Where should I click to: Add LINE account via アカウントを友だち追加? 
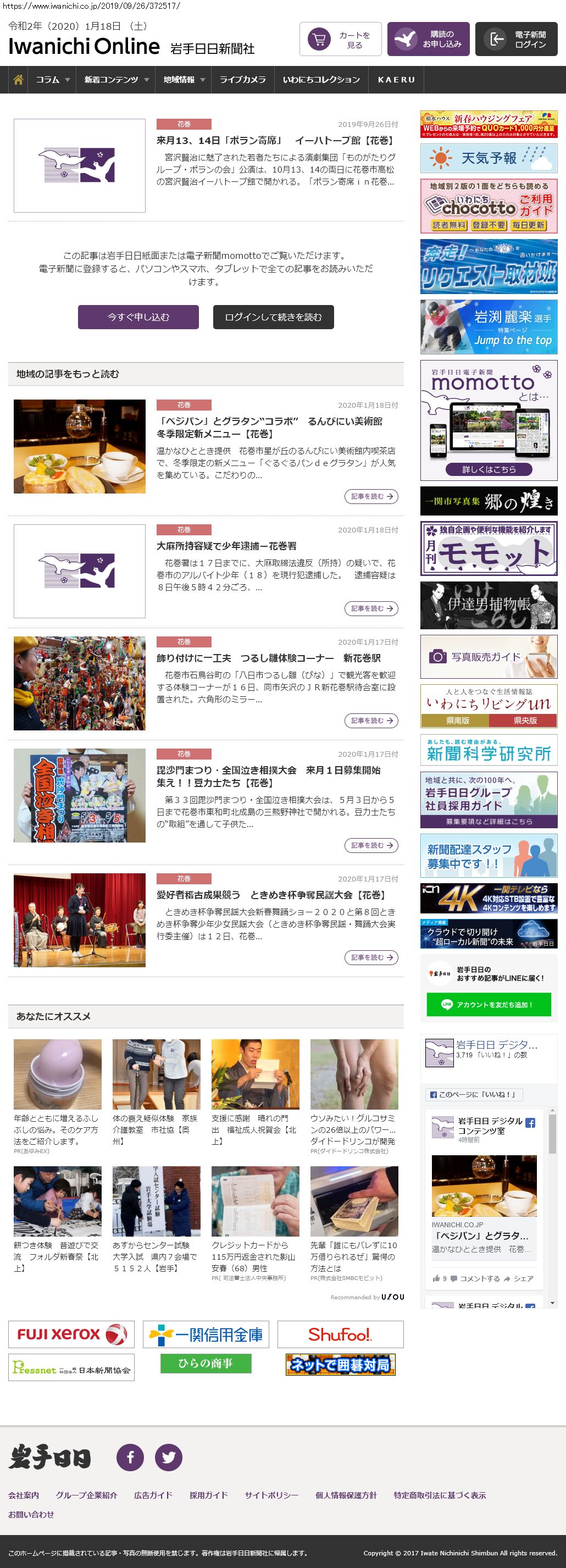point(488,1004)
